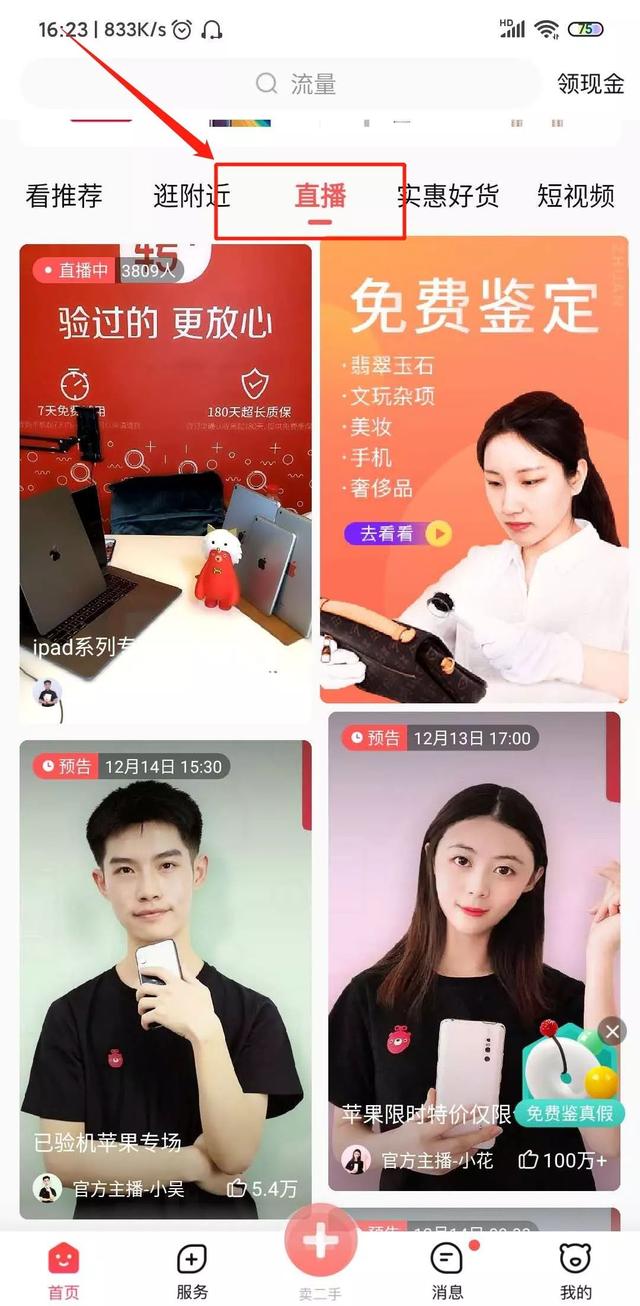Go to the 首页 tab
This screenshot has height=1306, width=640.
click(63, 1270)
